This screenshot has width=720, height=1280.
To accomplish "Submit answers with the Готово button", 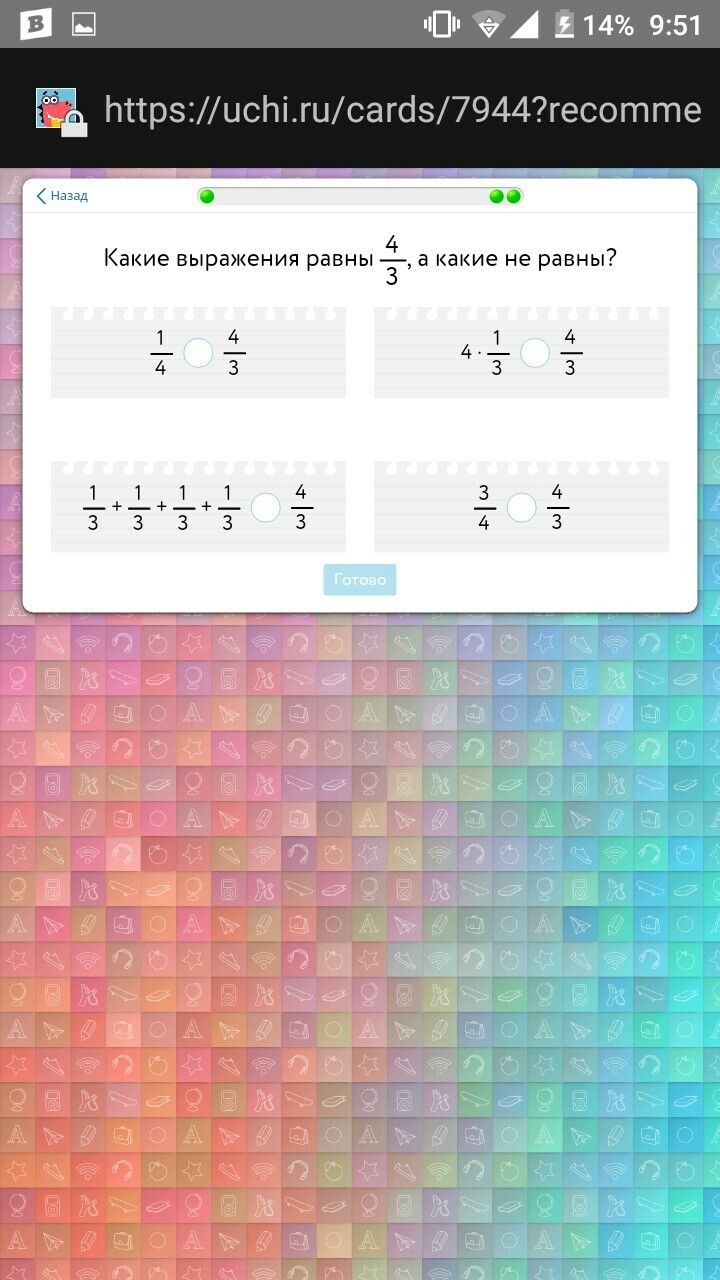I will coord(359,580).
